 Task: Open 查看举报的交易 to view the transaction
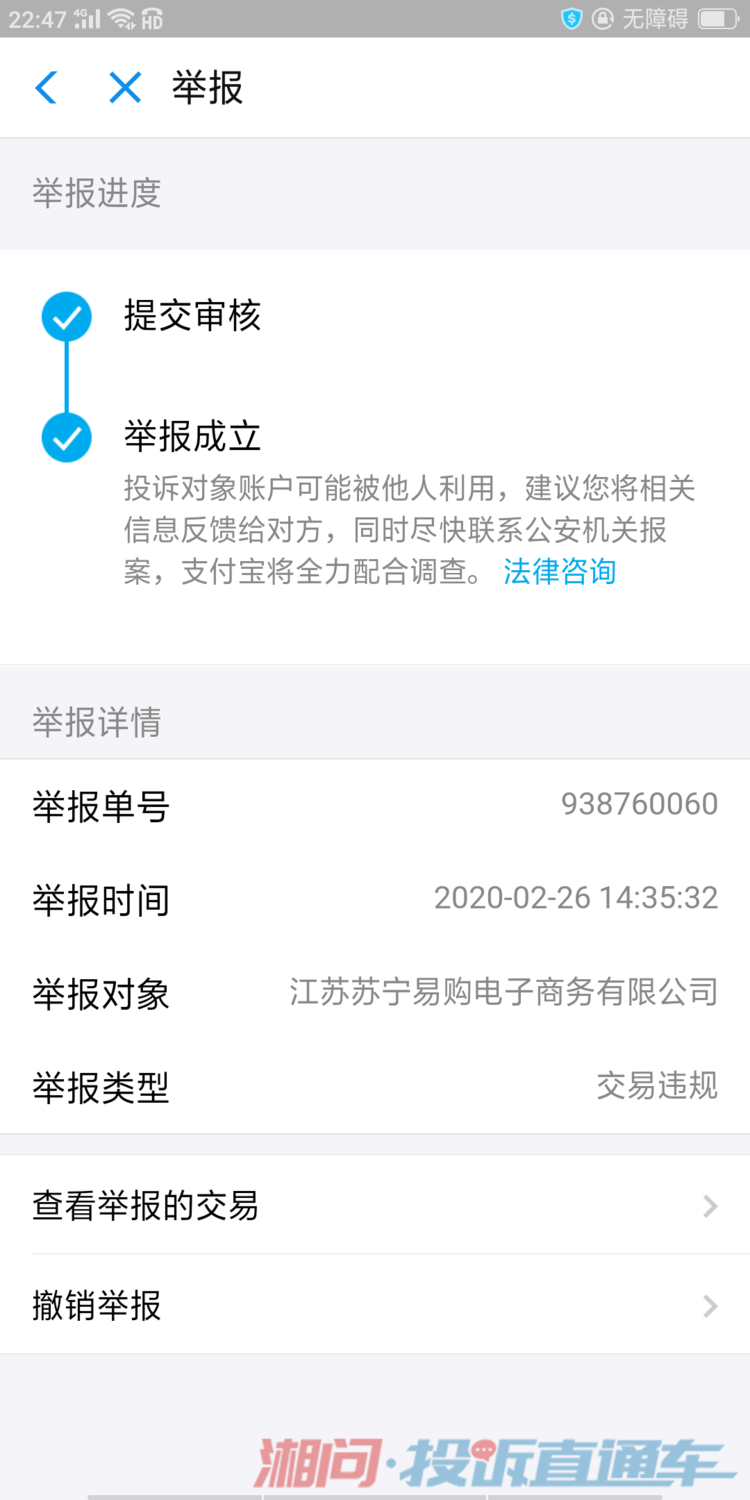coord(146,1205)
